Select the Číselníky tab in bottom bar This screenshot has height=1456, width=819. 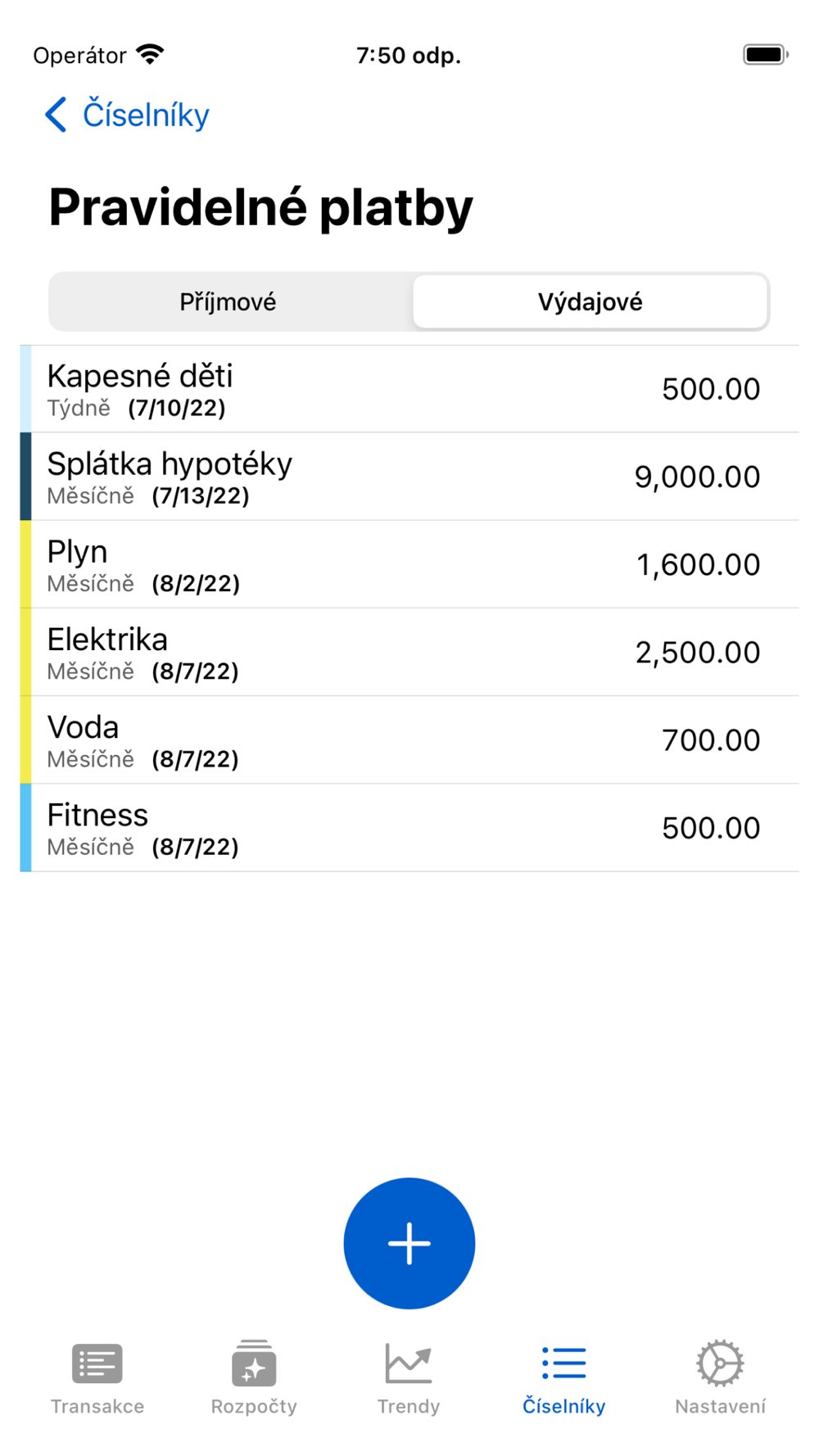pyautogui.click(x=564, y=1378)
